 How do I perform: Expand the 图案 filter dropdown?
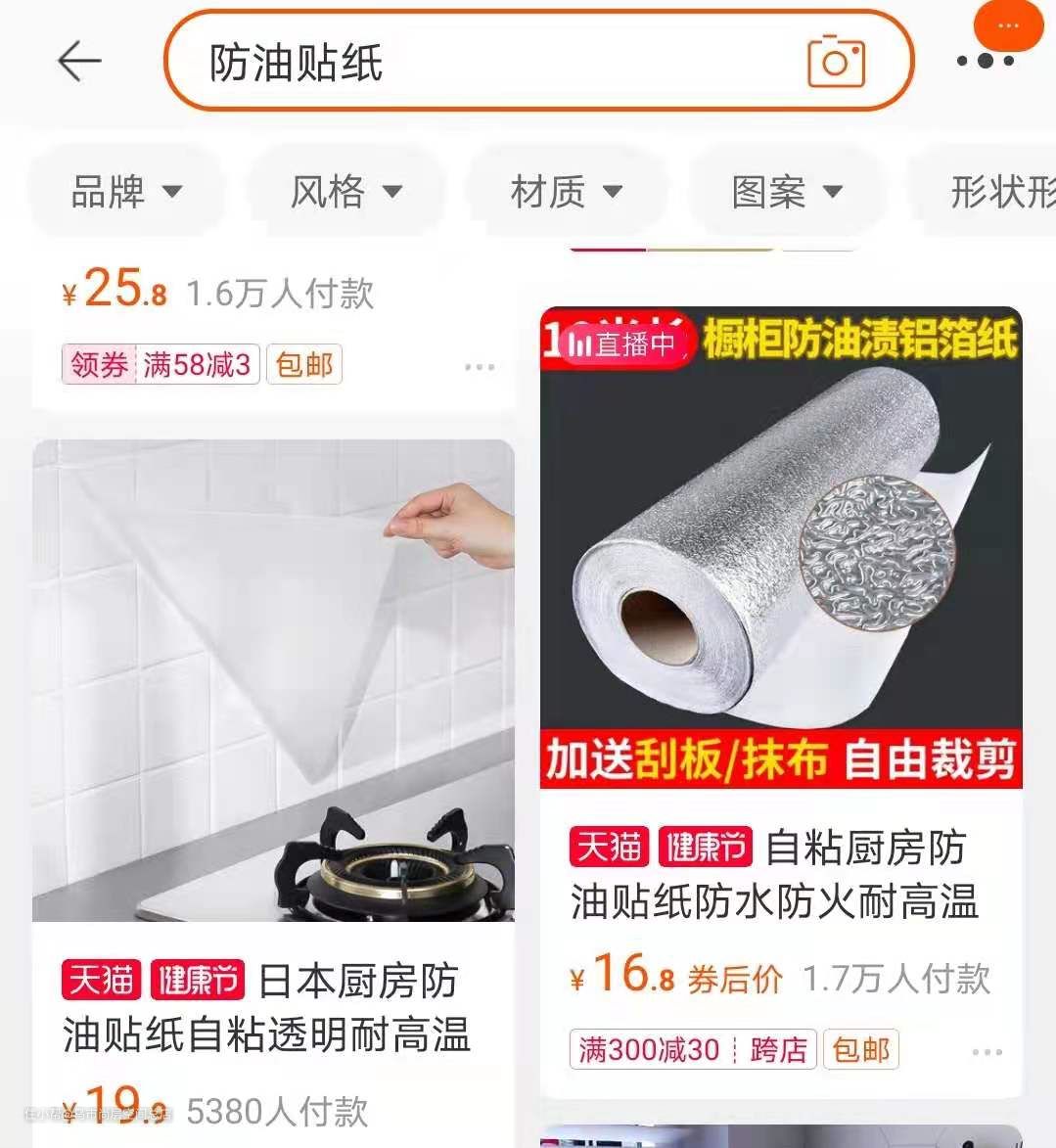pyautogui.click(x=787, y=191)
